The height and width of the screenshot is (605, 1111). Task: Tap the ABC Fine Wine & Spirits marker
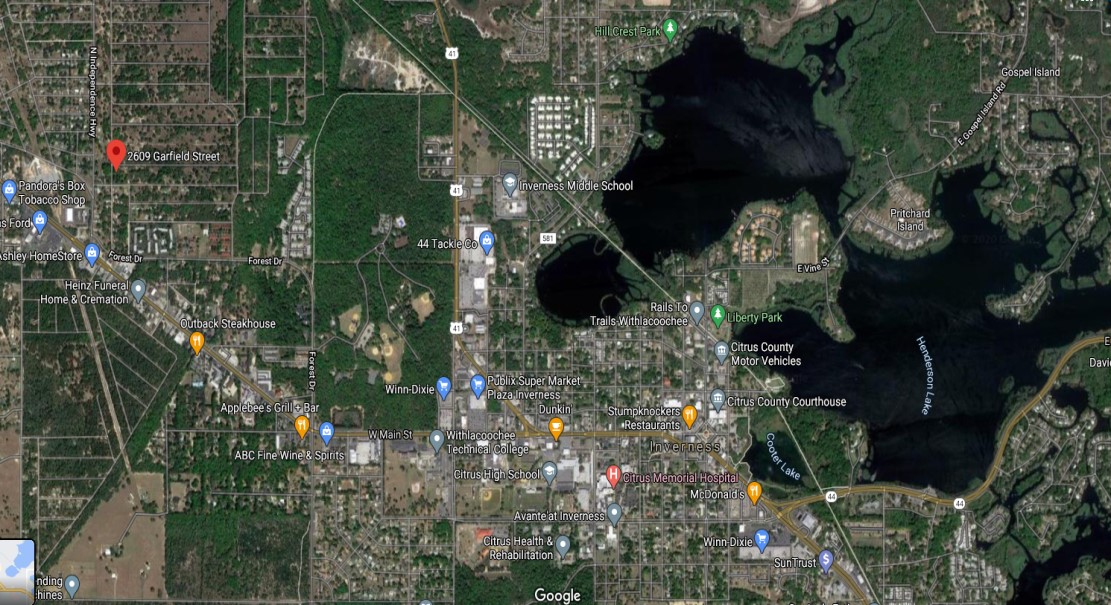325,431
